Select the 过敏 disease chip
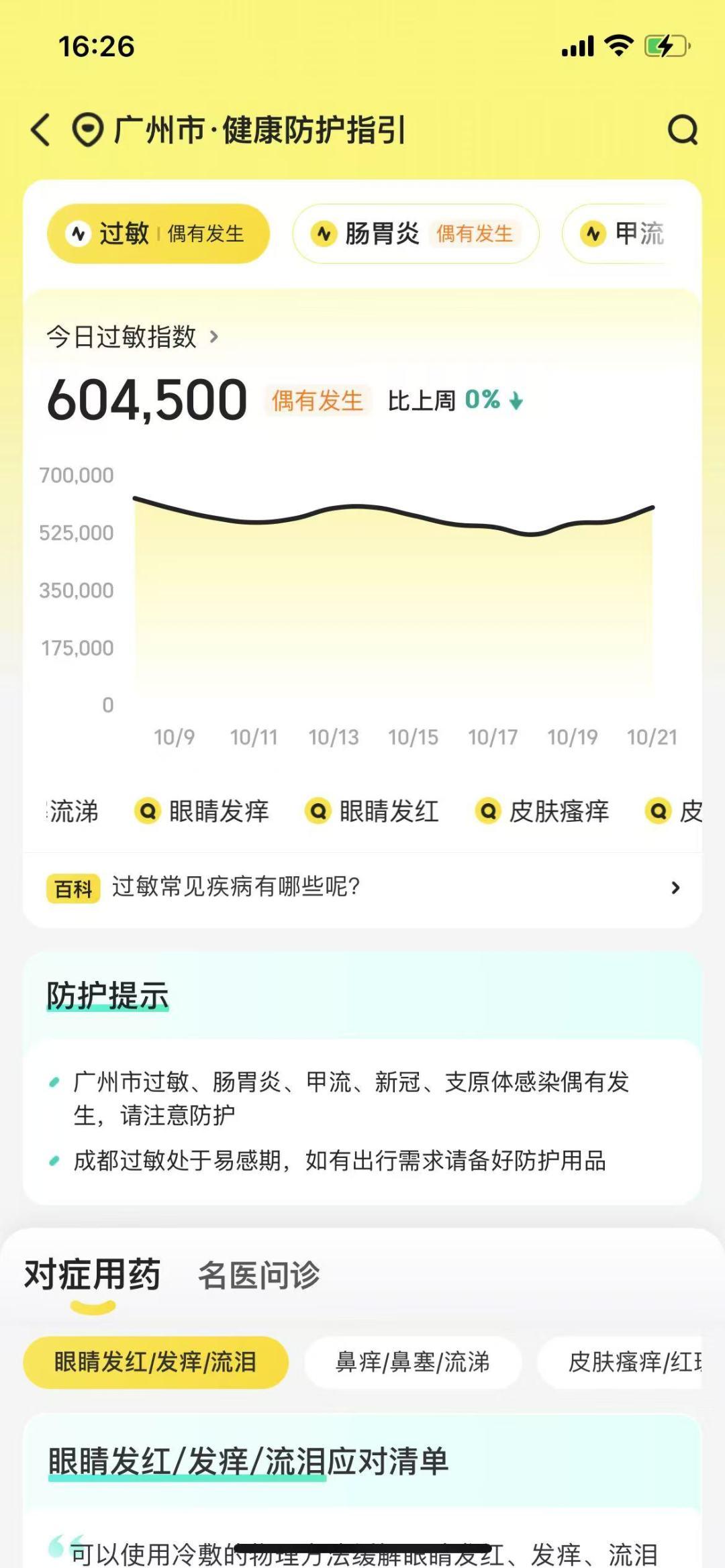The width and height of the screenshot is (725, 1568). click(158, 233)
